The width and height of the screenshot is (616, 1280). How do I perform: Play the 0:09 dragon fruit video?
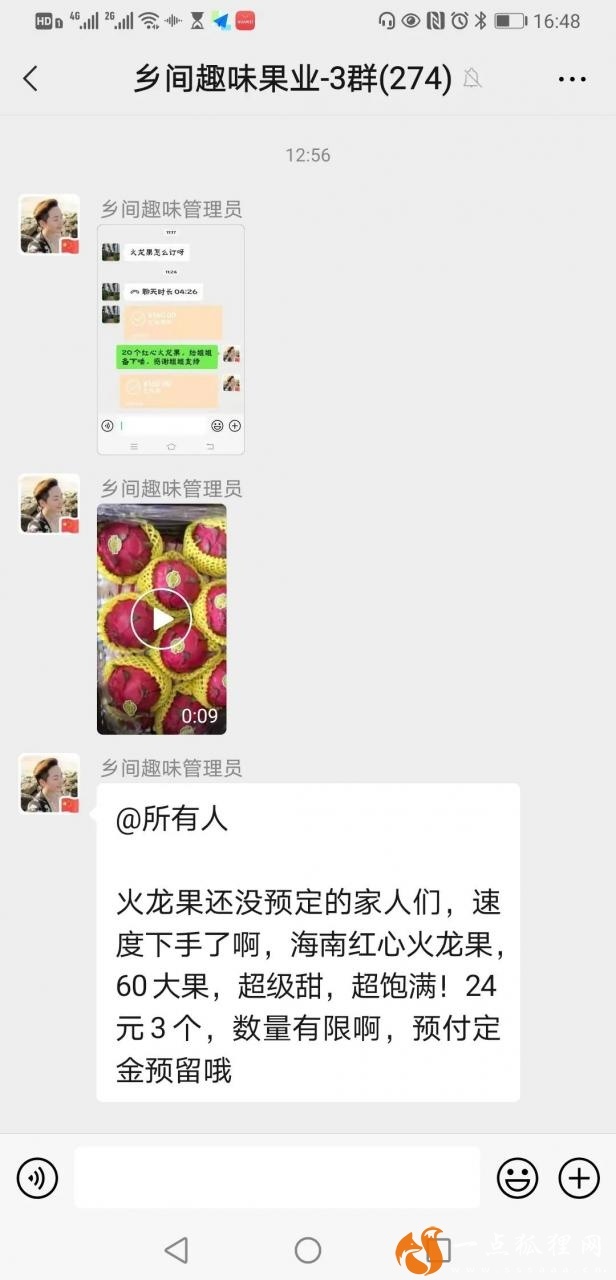pyautogui.click(x=161, y=619)
